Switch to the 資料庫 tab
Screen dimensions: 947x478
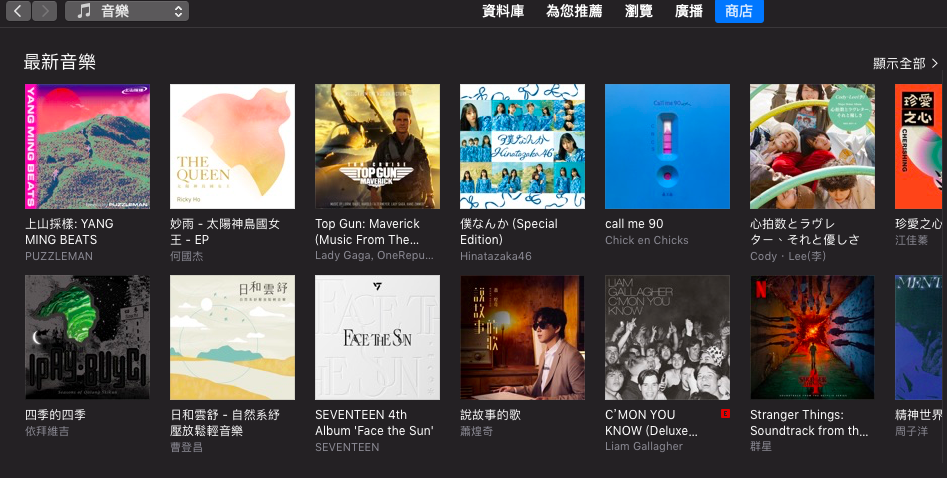click(503, 11)
